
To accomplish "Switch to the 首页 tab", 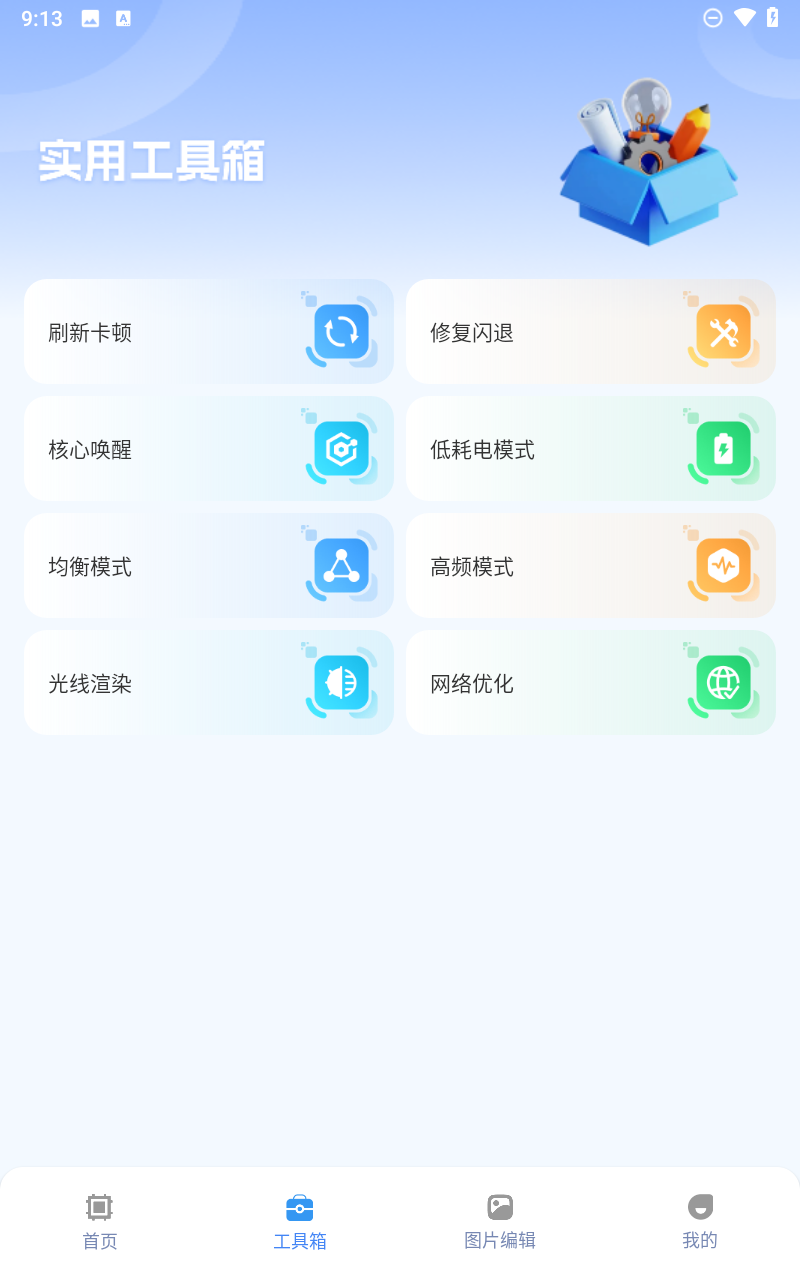I will [x=100, y=1221].
